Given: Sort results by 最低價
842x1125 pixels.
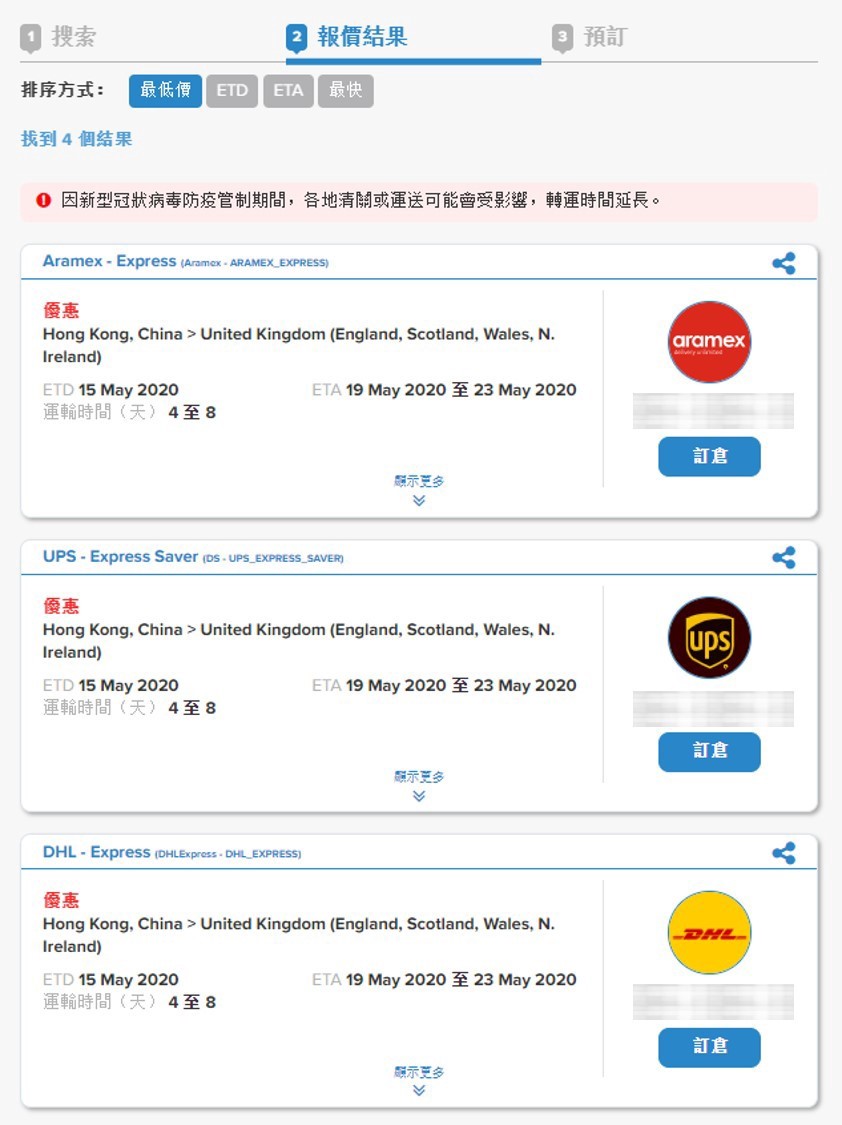Looking at the screenshot, I should (x=165, y=91).
